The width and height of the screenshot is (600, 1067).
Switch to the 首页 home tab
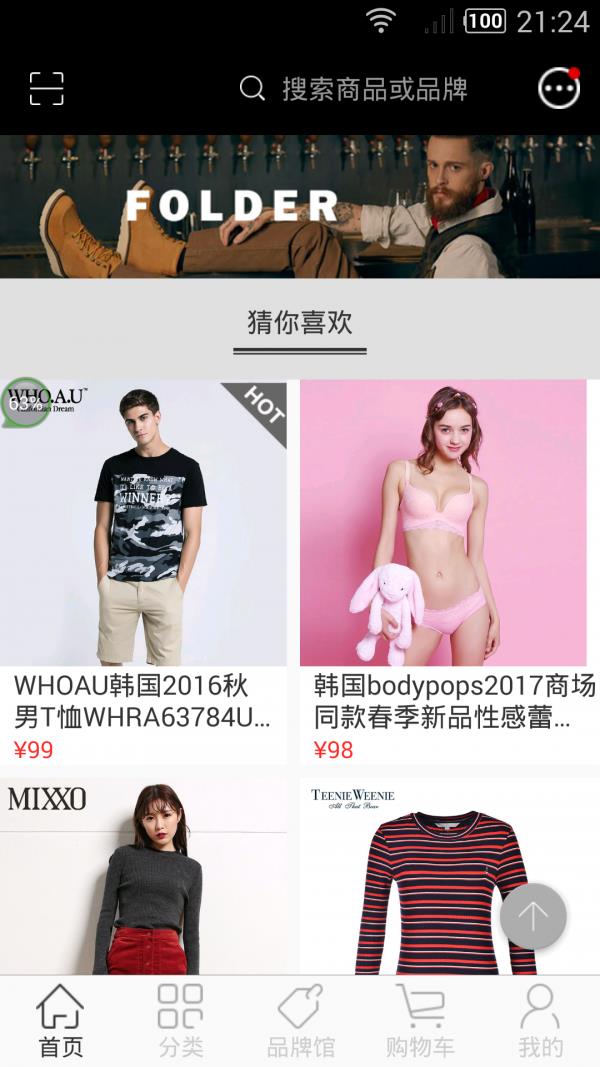61,1021
